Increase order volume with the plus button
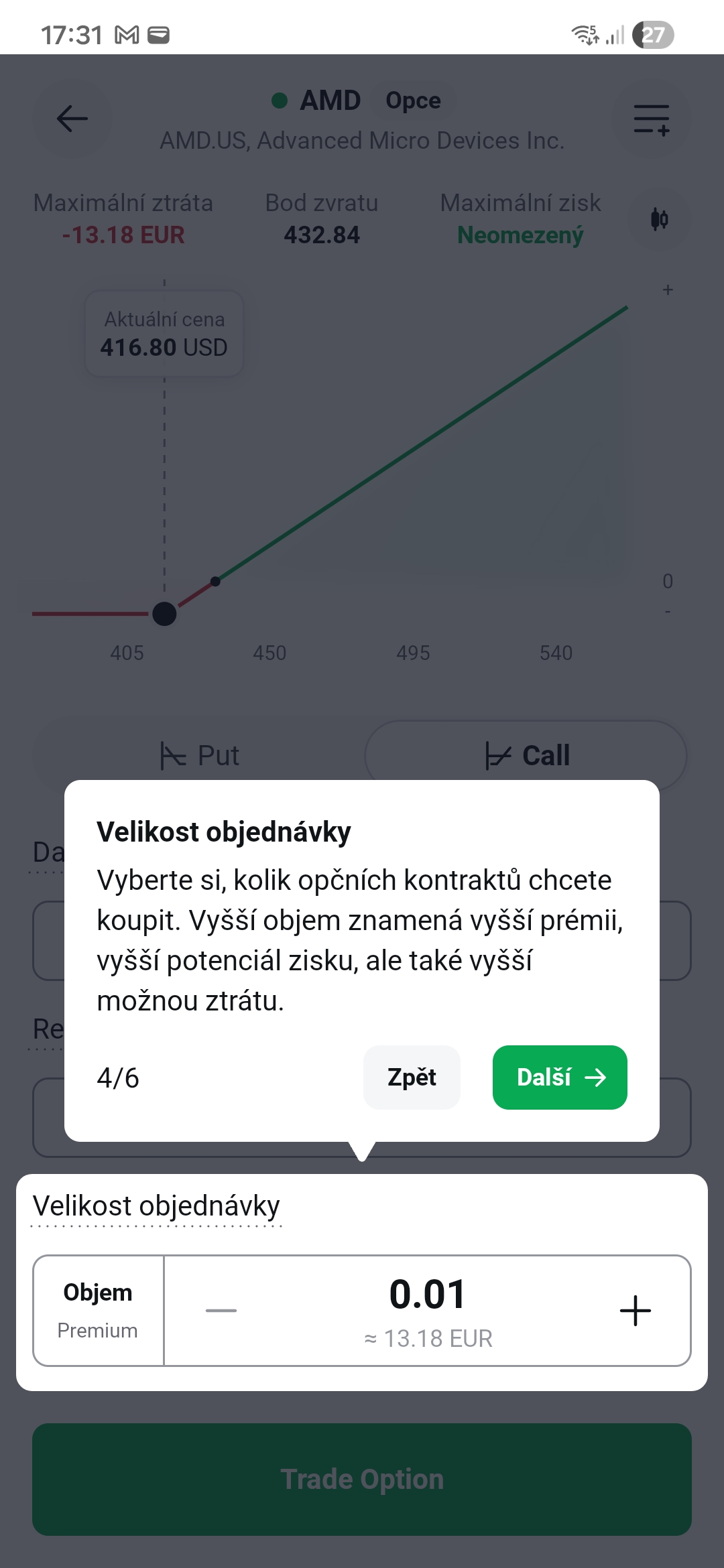This screenshot has height=1568, width=724. [x=635, y=1311]
